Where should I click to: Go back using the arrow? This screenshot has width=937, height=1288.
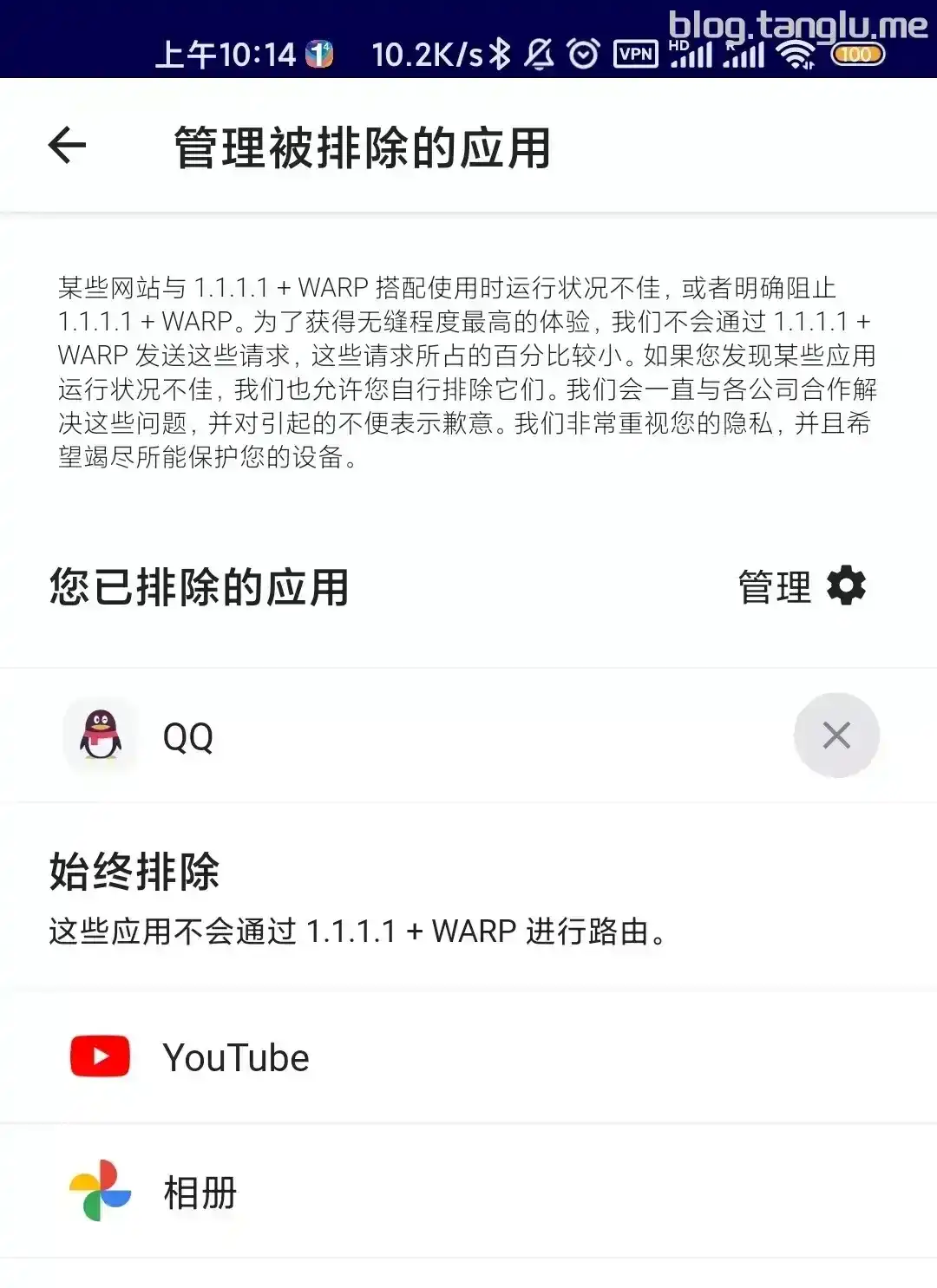67,145
